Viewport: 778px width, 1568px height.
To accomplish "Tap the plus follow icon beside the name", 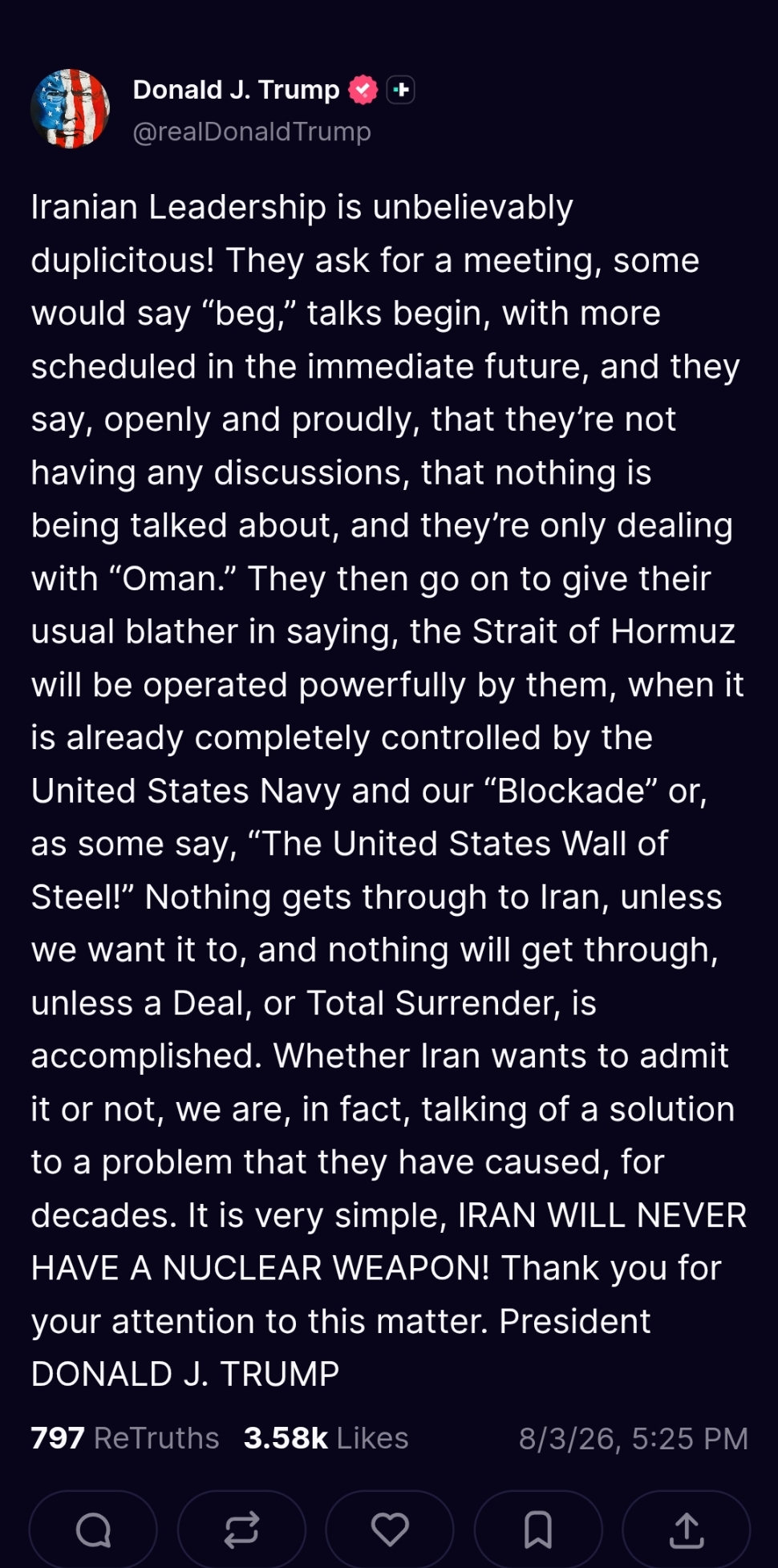I will pyautogui.click(x=401, y=90).
